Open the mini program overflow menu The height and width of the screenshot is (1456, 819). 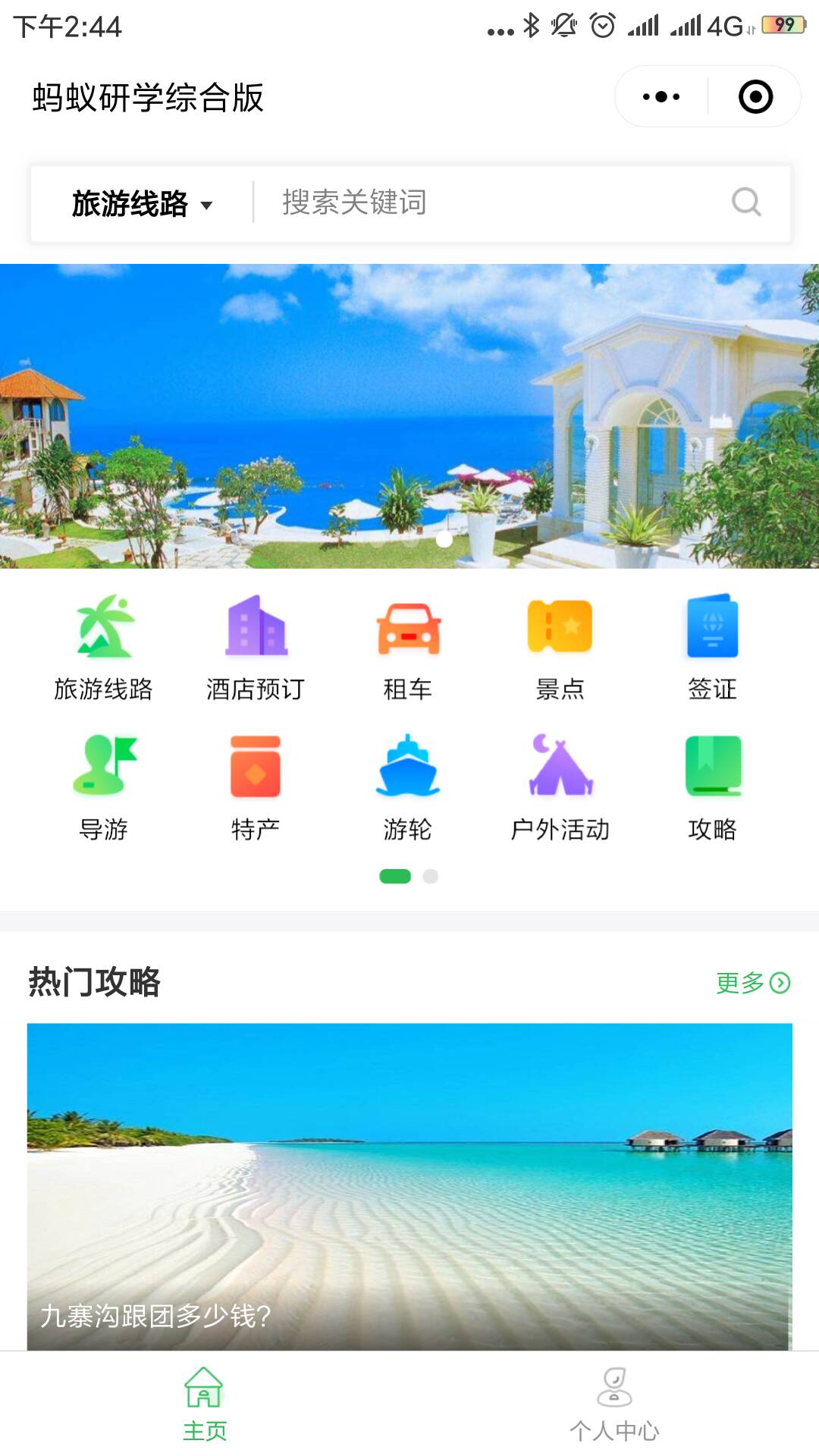[x=661, y=97]
